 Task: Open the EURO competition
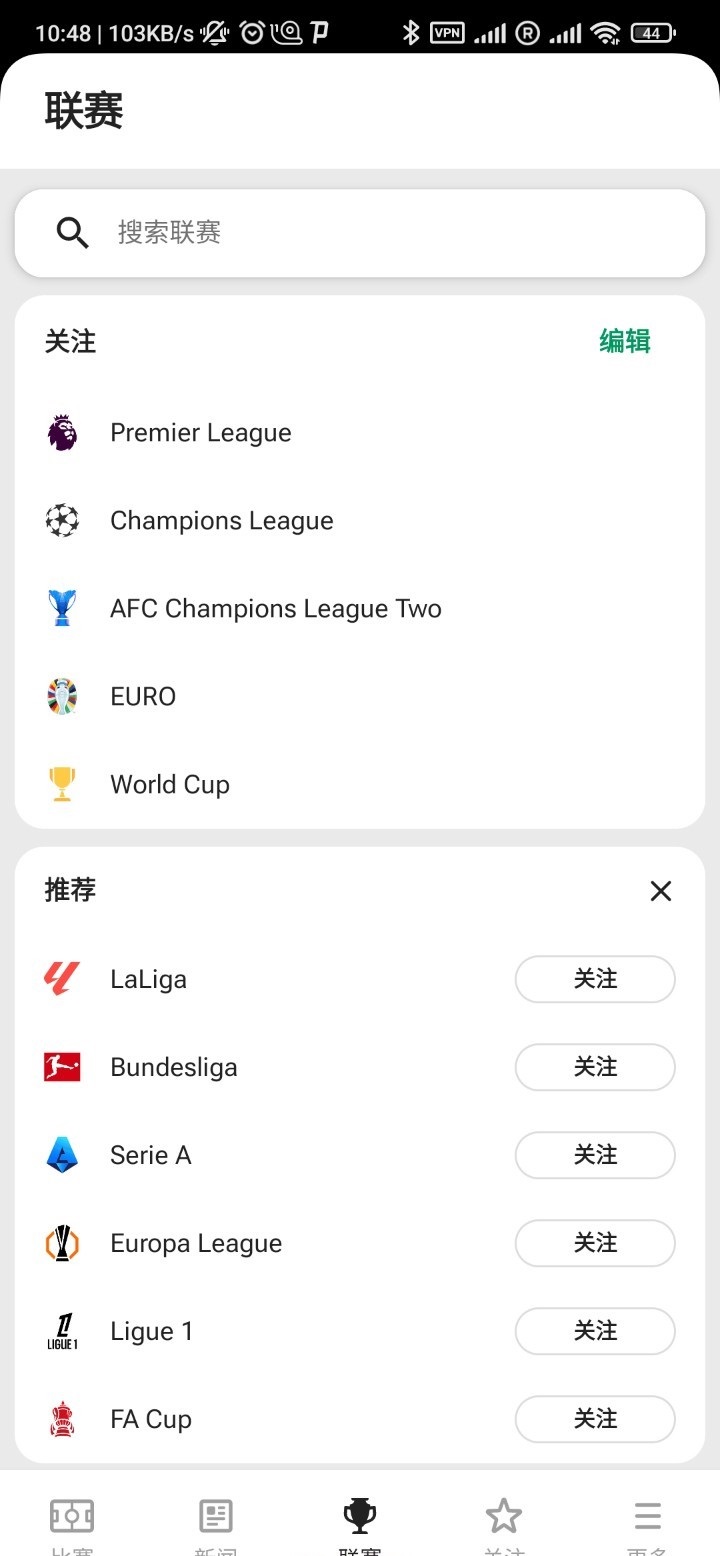(143, 697)
